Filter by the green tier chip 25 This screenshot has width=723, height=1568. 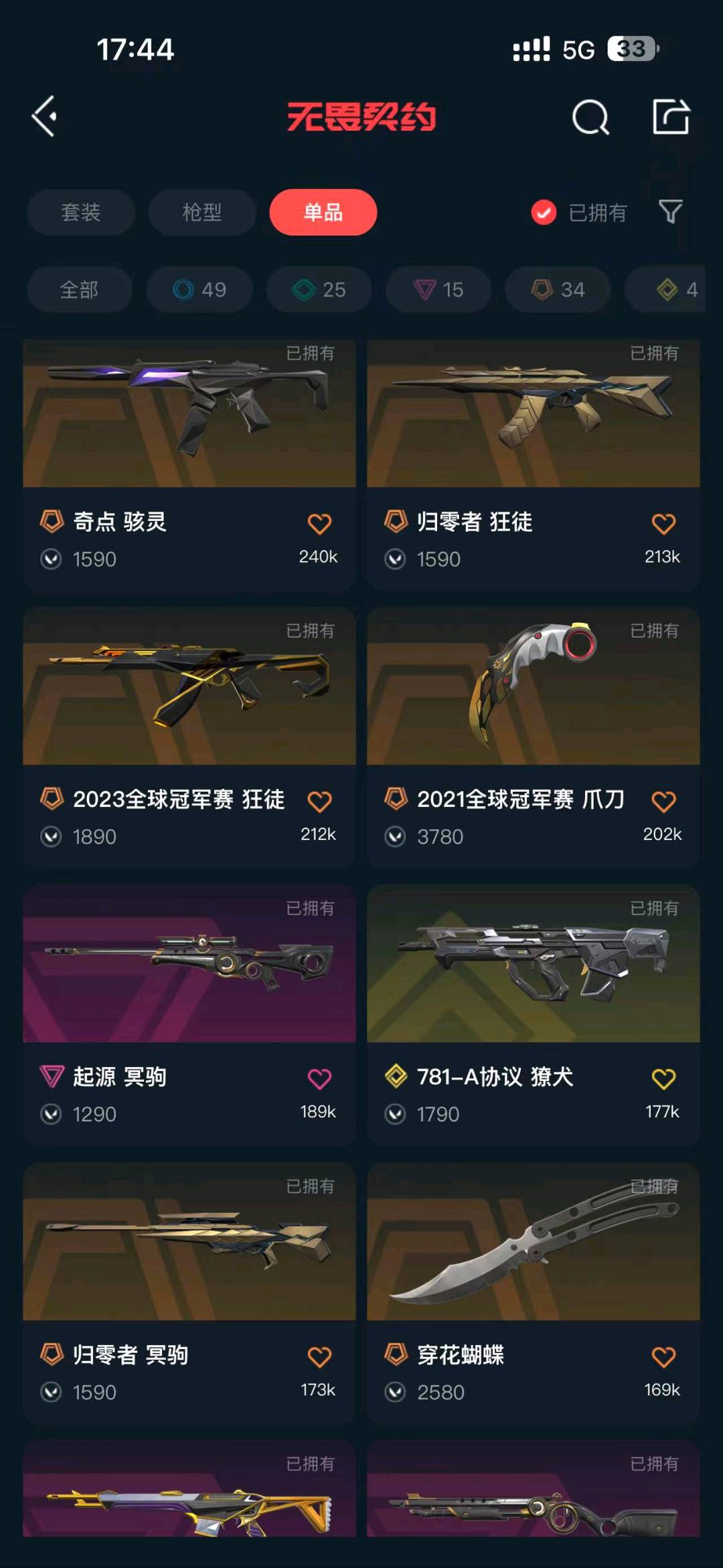point(319,289)
